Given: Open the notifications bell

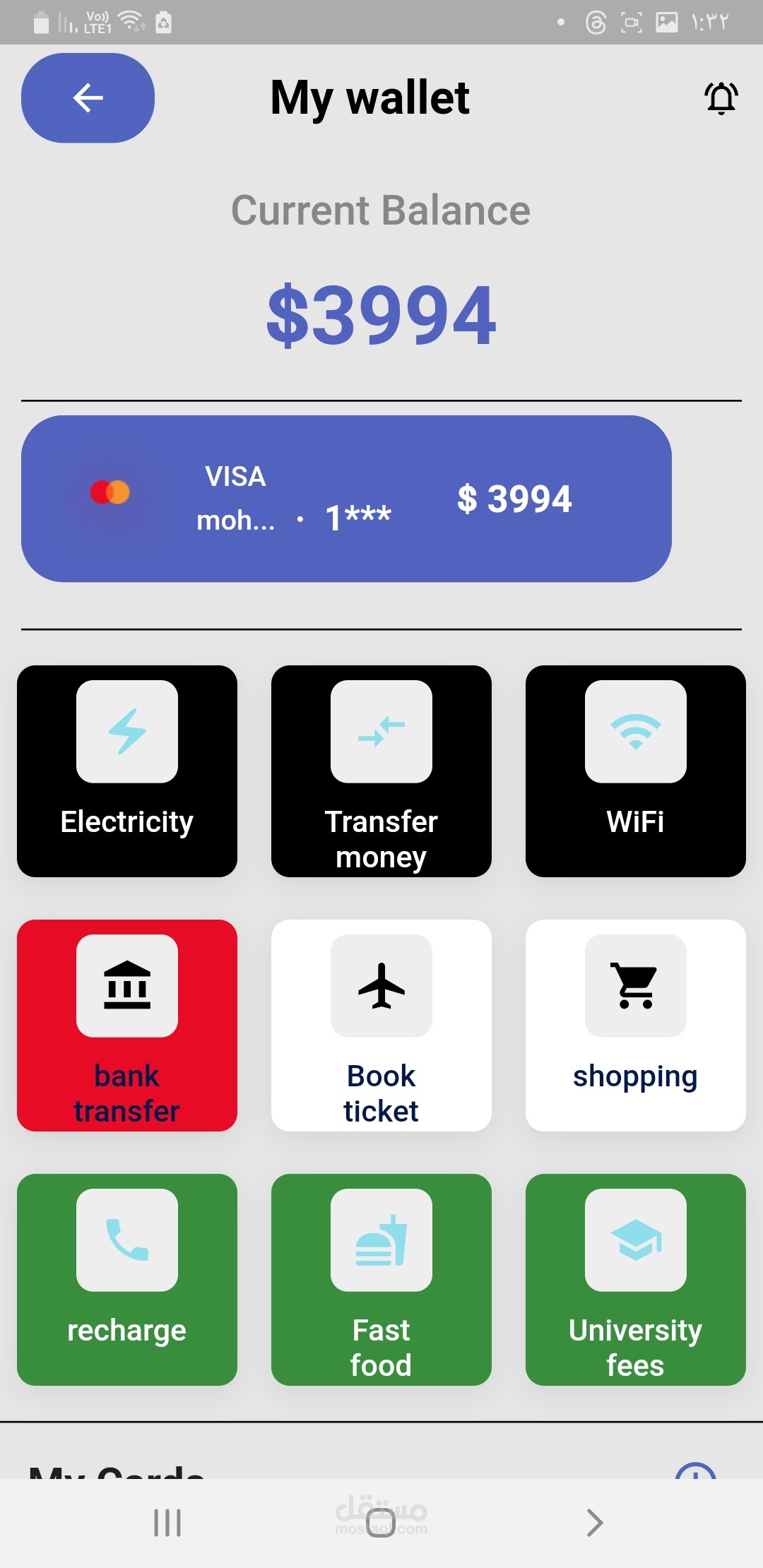Looking at the screenshot, I should pyautogui.click(x=721, y=98).
